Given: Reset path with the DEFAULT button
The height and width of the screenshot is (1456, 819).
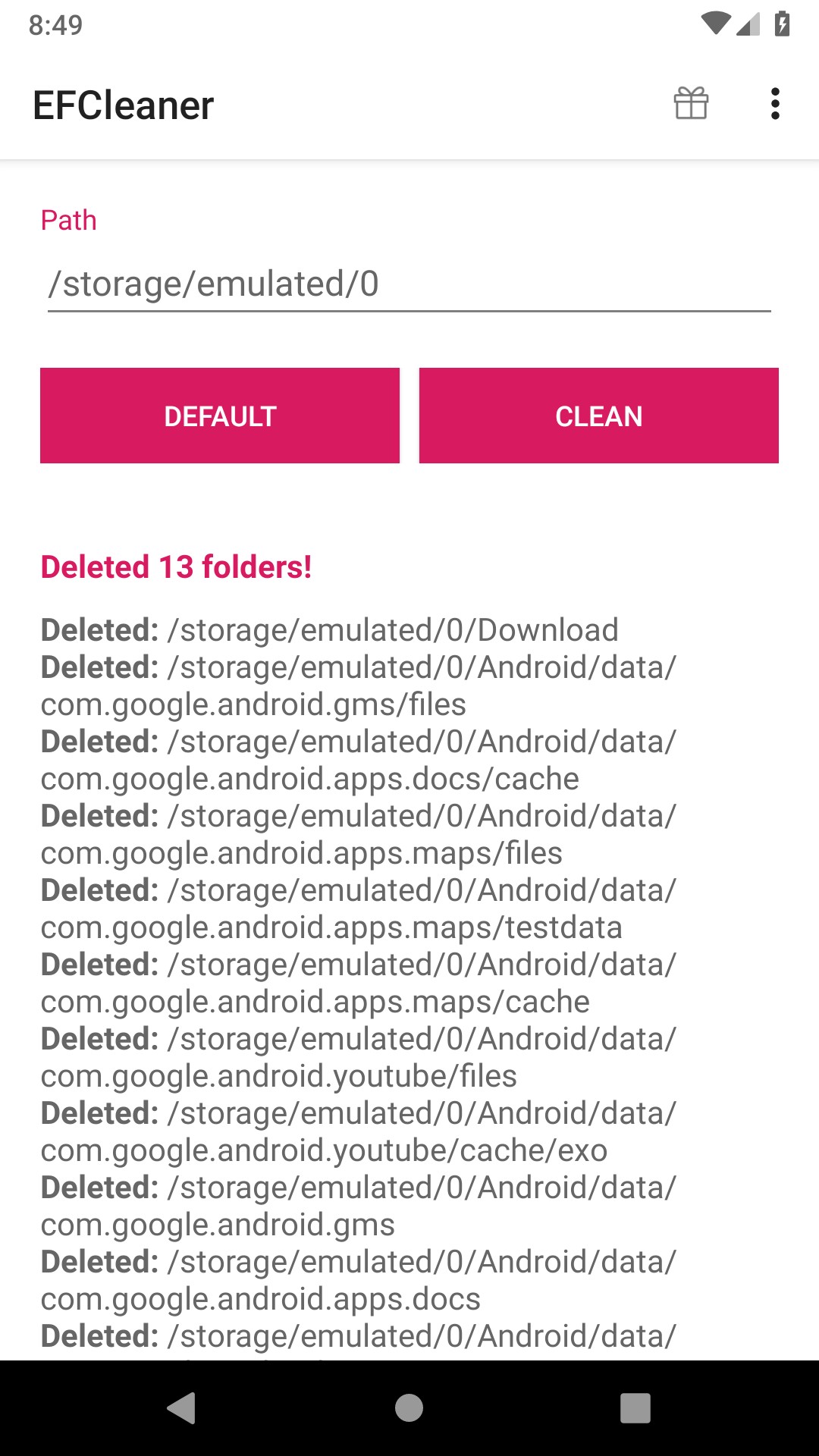Looking at the screenshot, I should coord(220,416).
